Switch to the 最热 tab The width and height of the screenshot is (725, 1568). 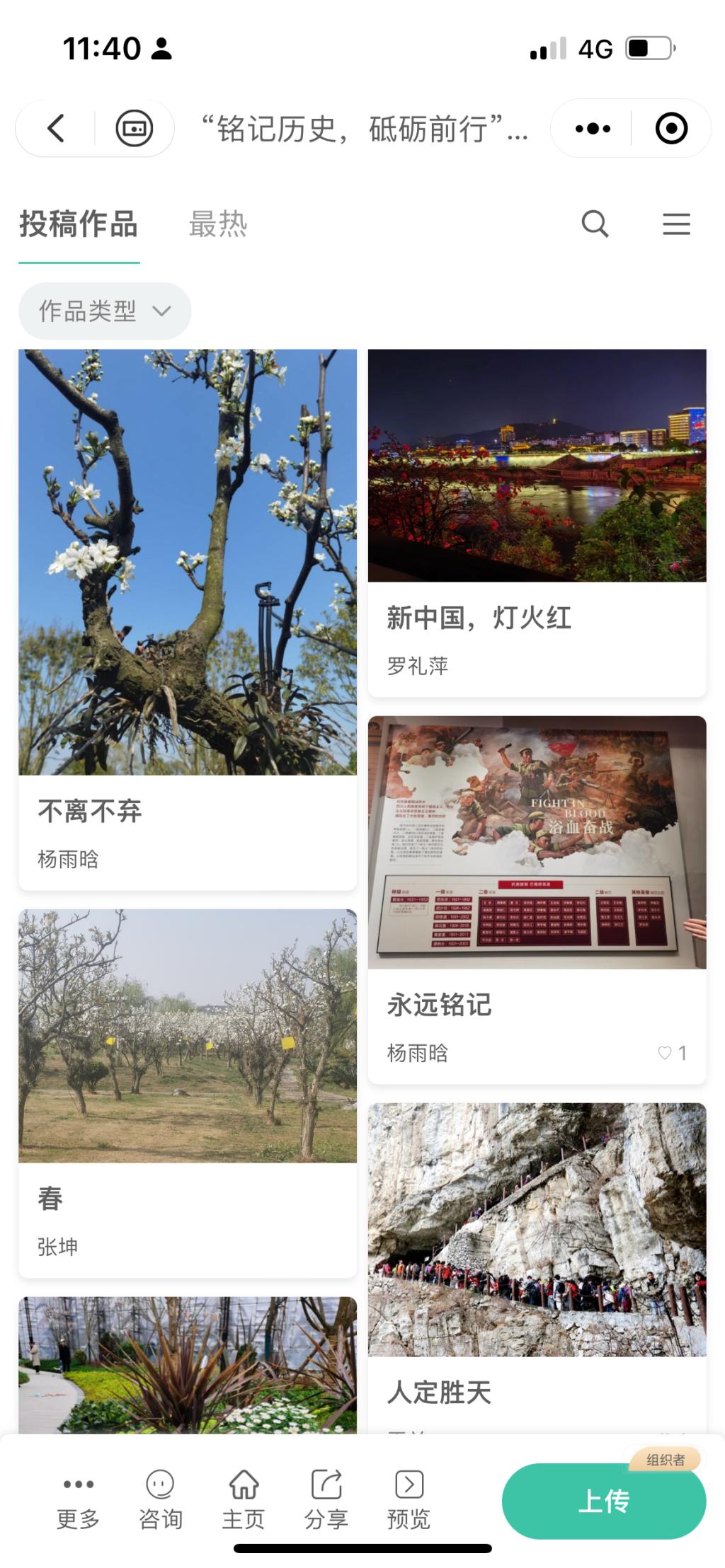218,224
